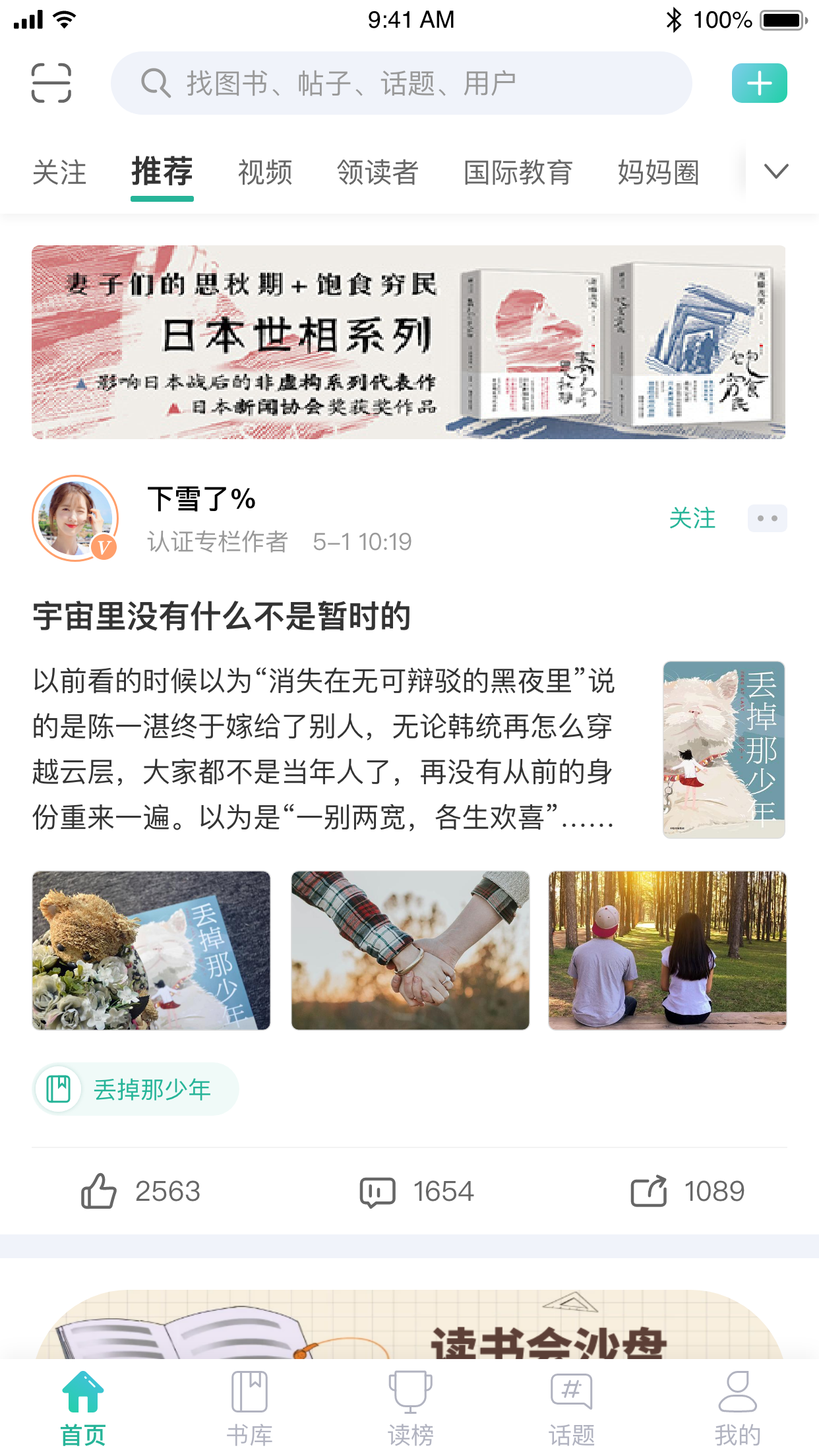Open the 丢掉那少年 book tag chip
The height and width of the screenshot is (1456, 819).
pyautogui.click(x=135, y=1089)
